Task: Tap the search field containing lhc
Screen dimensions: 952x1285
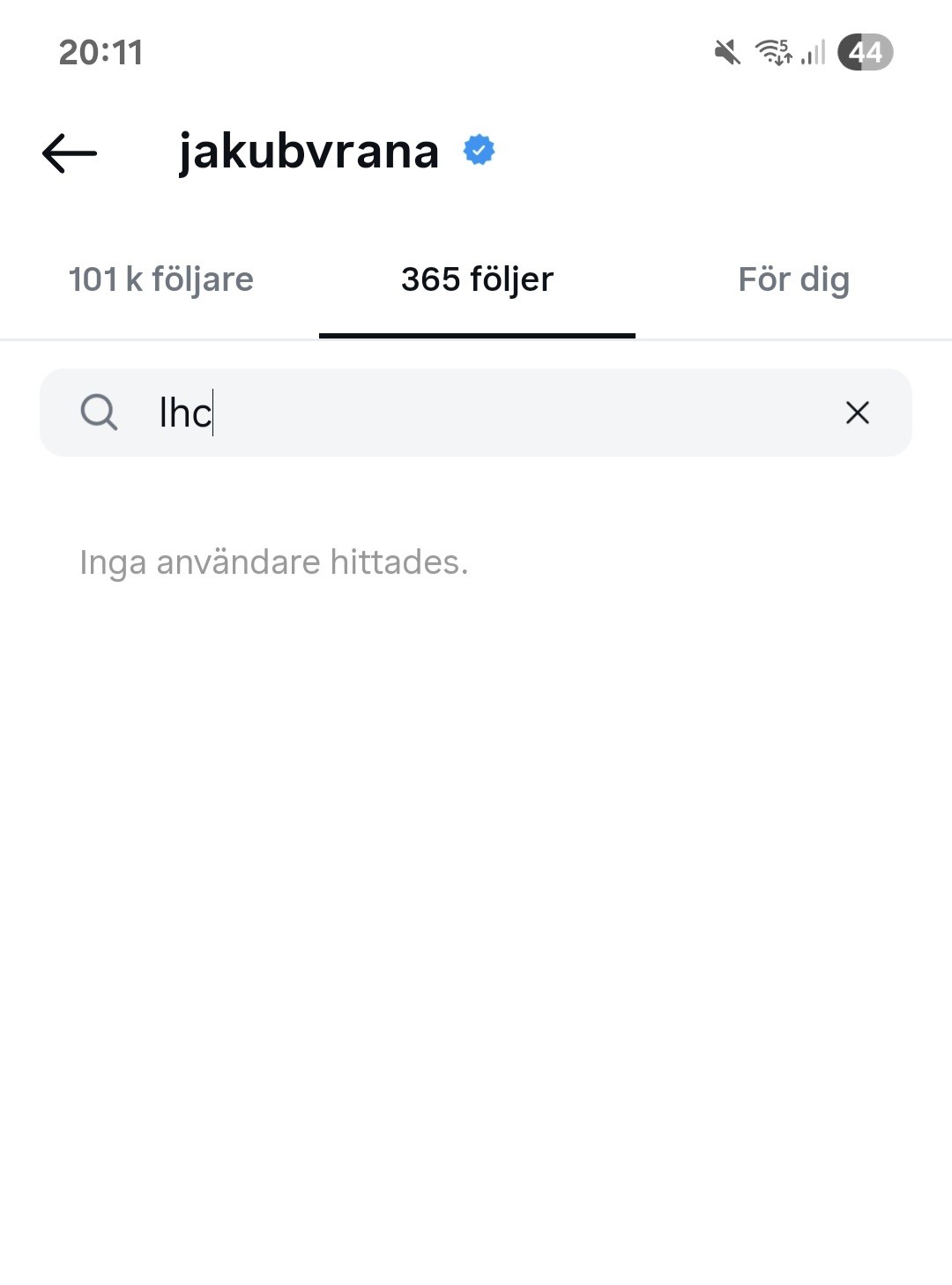Action: 476,412
